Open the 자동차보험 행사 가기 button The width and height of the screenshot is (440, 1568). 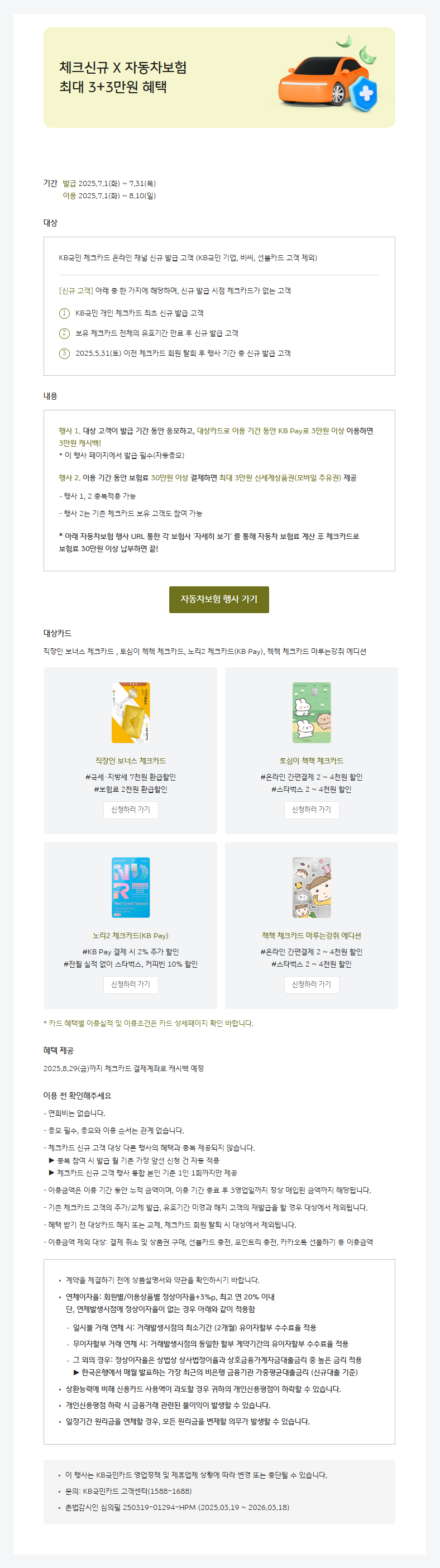(x=218, y=599)
